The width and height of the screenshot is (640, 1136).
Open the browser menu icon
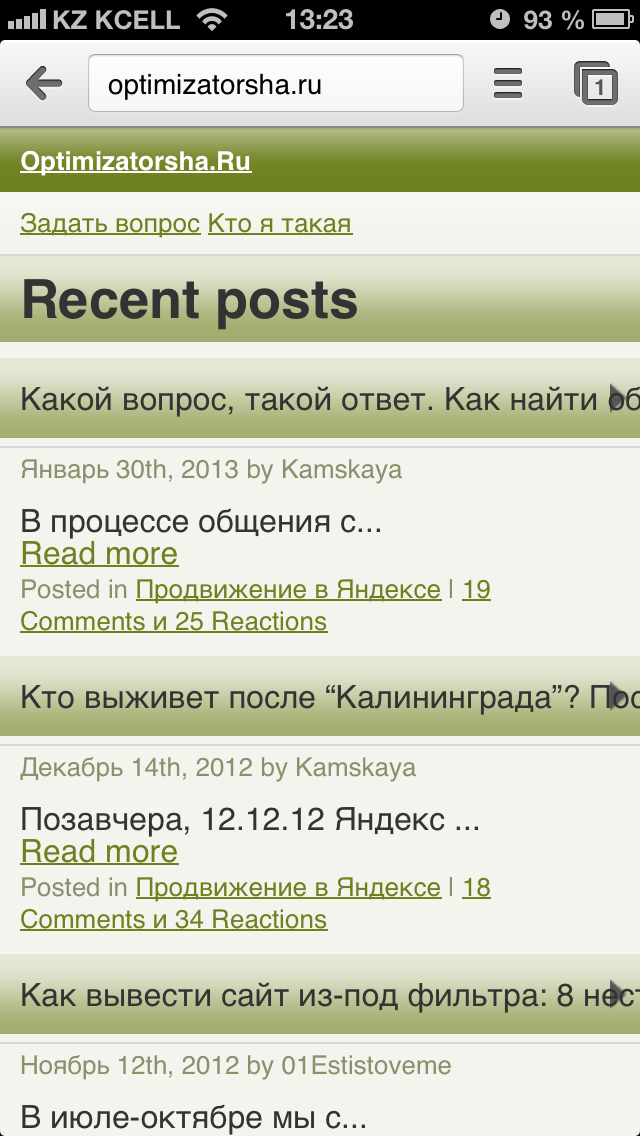507,83
